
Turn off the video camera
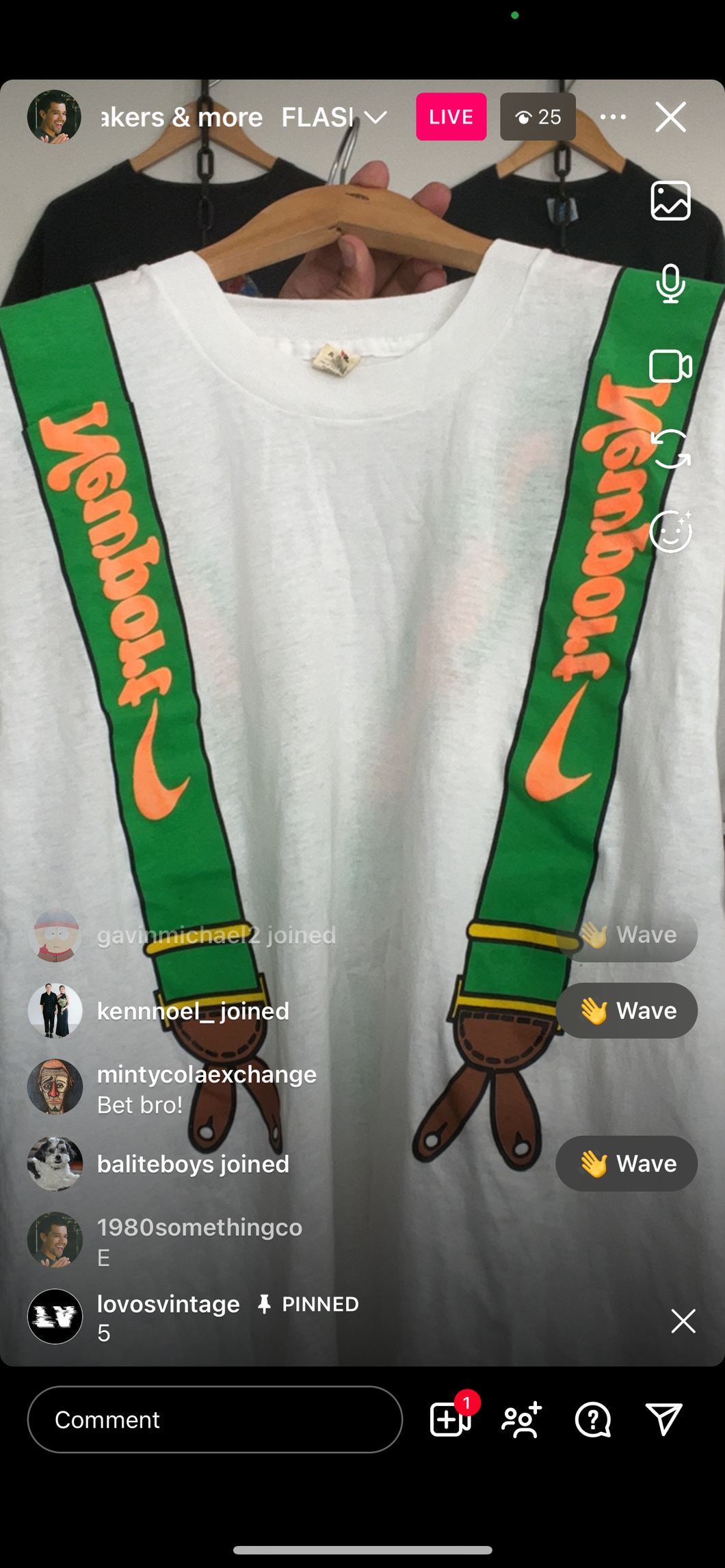click(670, 367)
